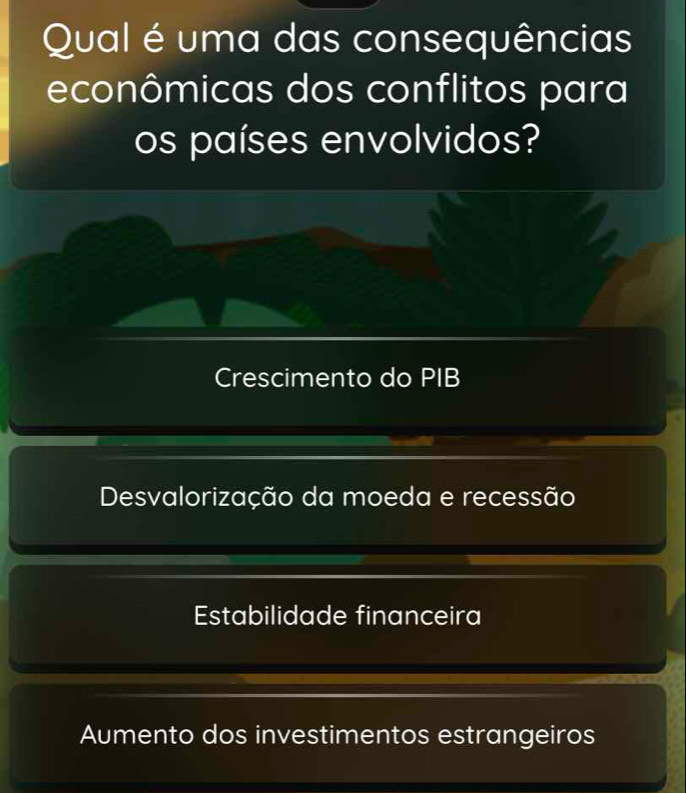Pick the 'Estabilidade financeira' option

point(338,616)
